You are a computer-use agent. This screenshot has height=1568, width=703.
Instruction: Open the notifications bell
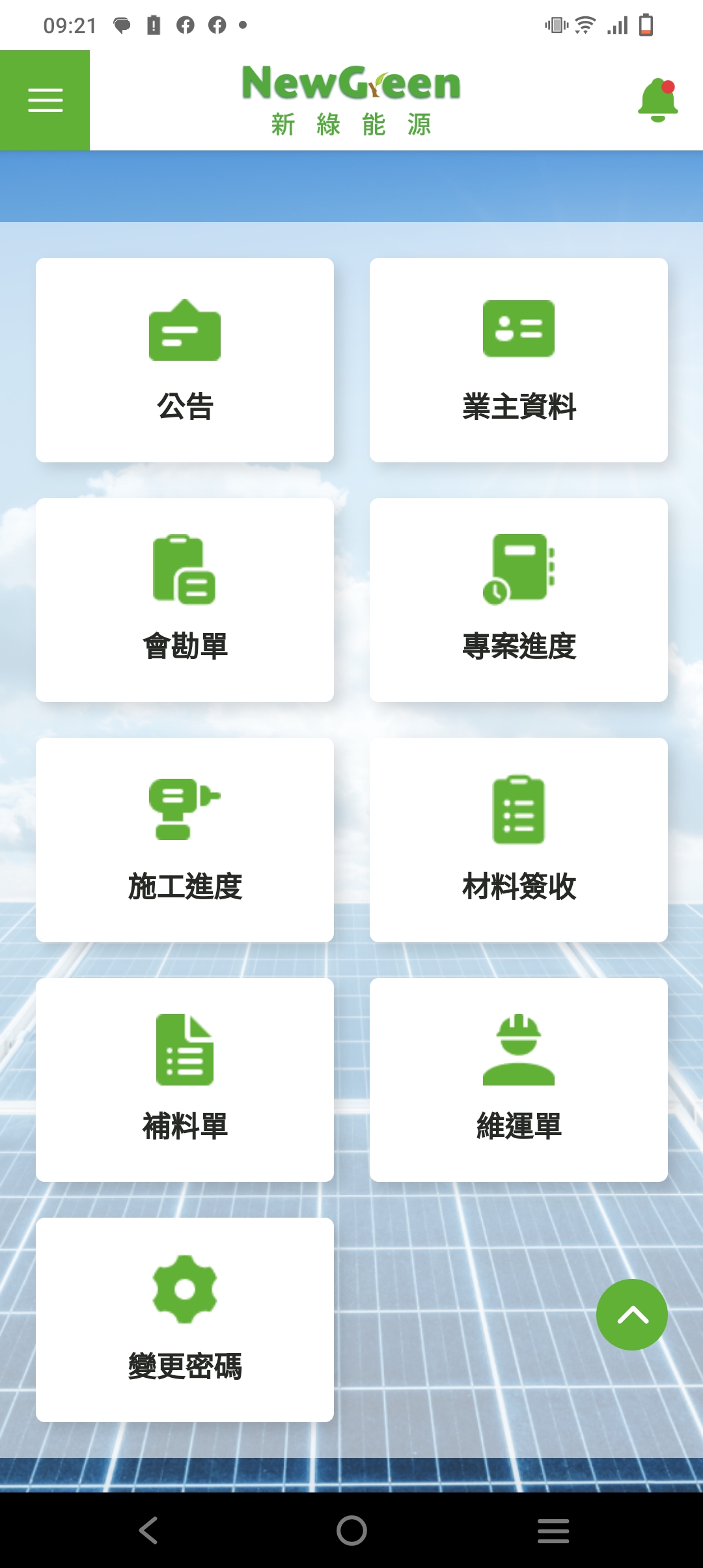click(657, 100)
